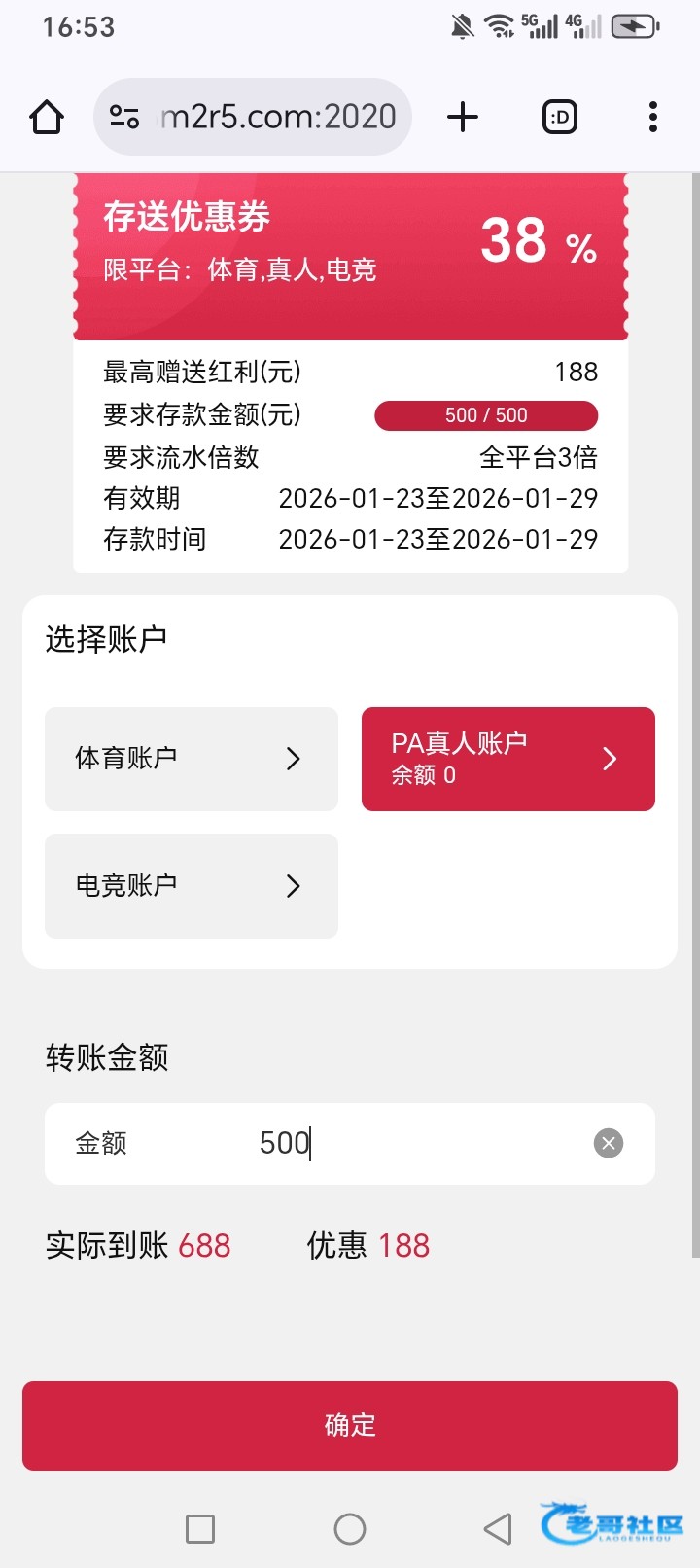Select the PA真人账户 account
Screen dimensions: 700x1568
click(507, 759)
